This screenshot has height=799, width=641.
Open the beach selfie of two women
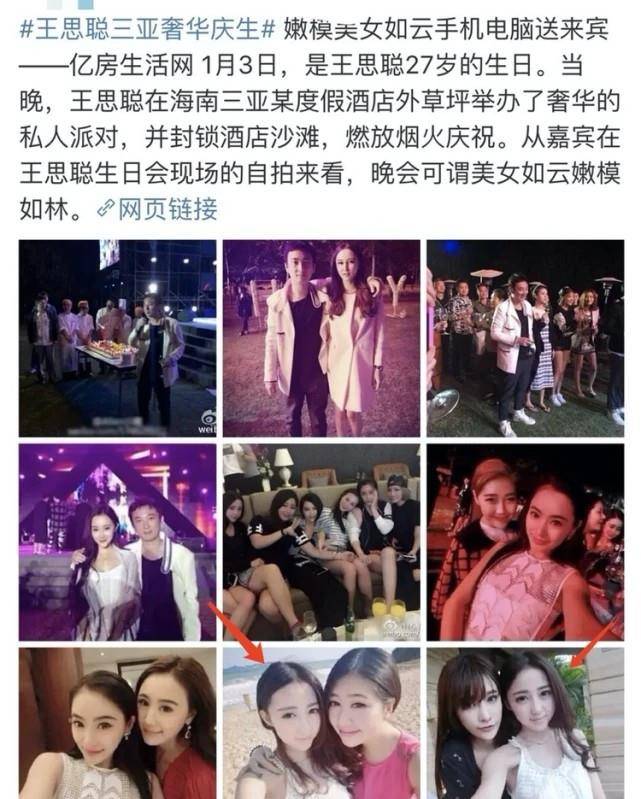(321, 723)
